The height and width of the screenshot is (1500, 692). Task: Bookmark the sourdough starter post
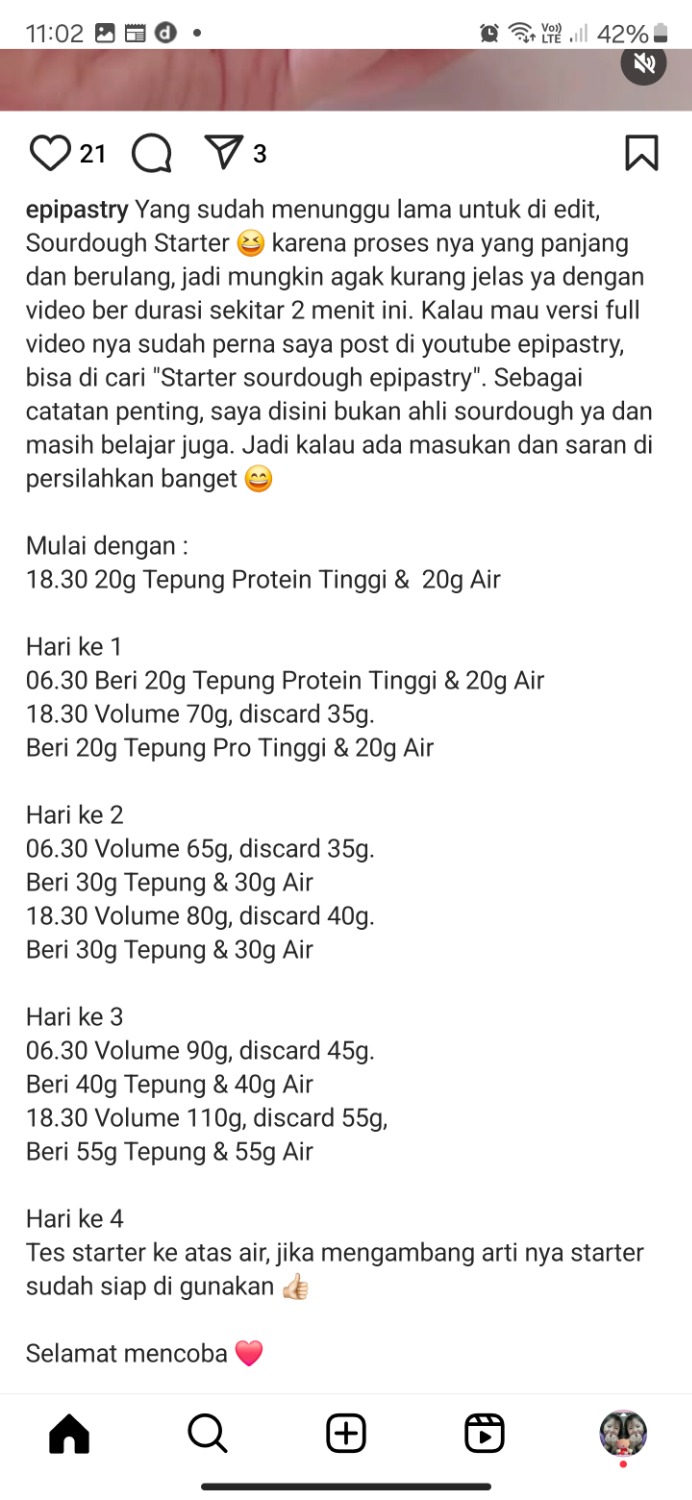[641, 153]
